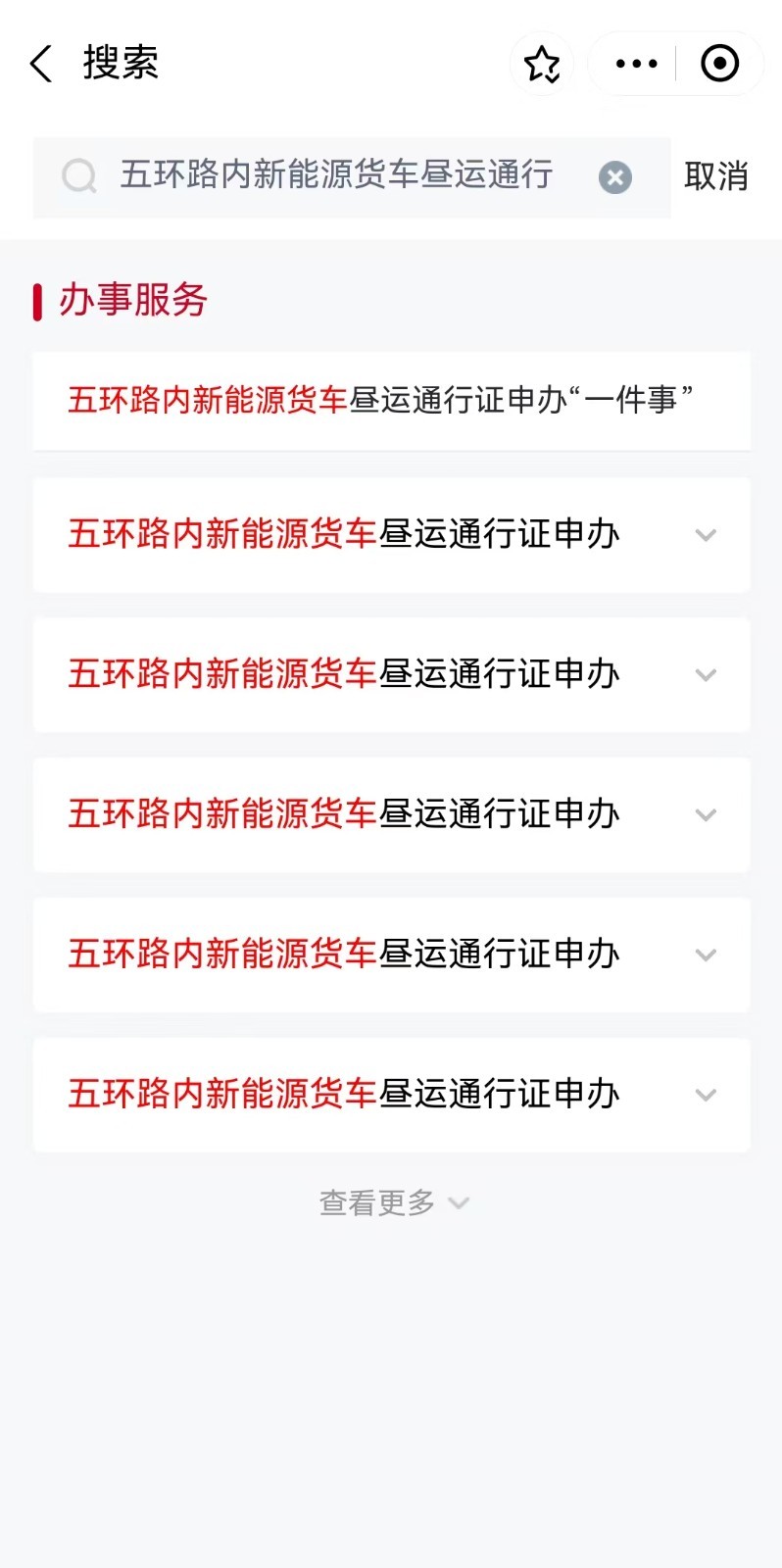Expand 查看更多 to show more results
782x1568 pixels.
(392, 1202)
